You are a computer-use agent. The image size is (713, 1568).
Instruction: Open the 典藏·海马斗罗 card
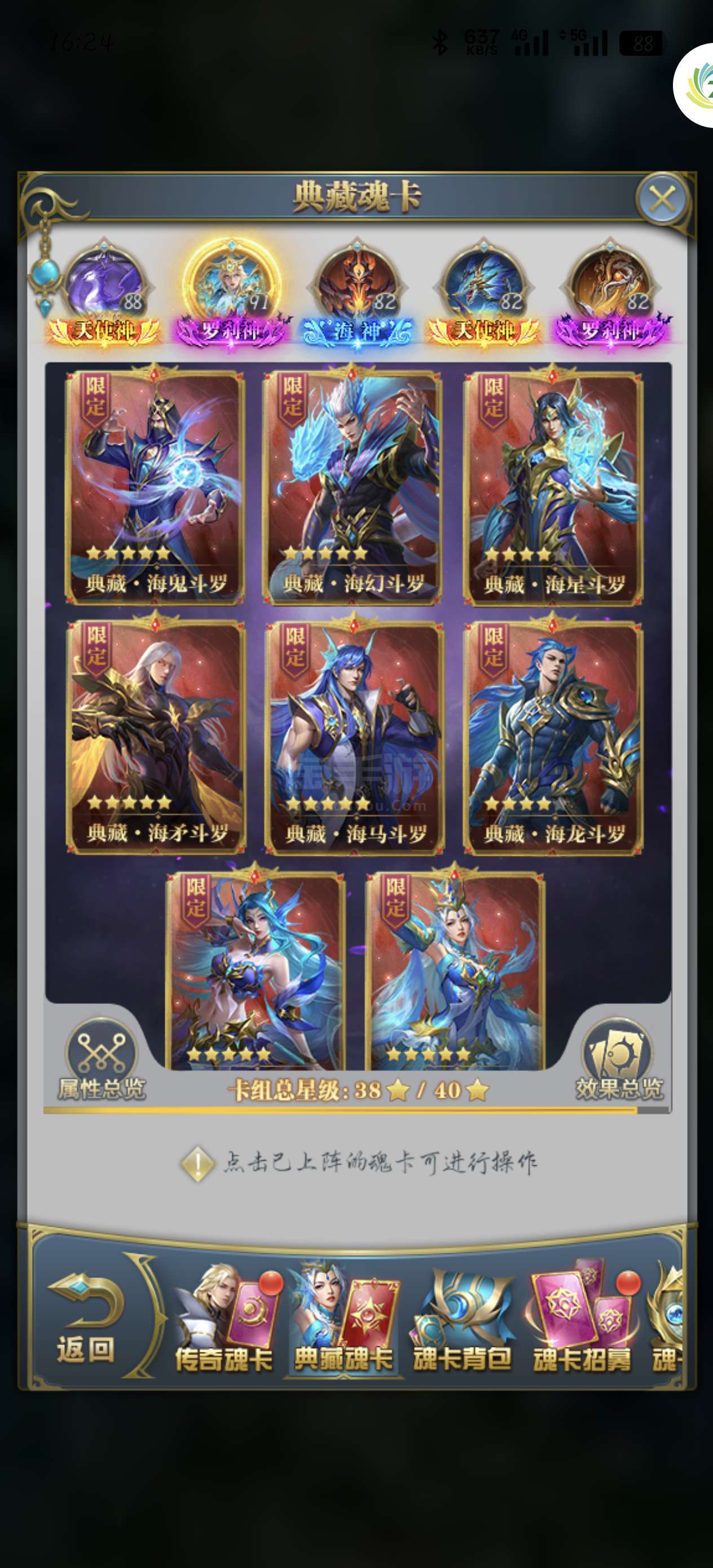pyautogui.click(x=353, y=733)
